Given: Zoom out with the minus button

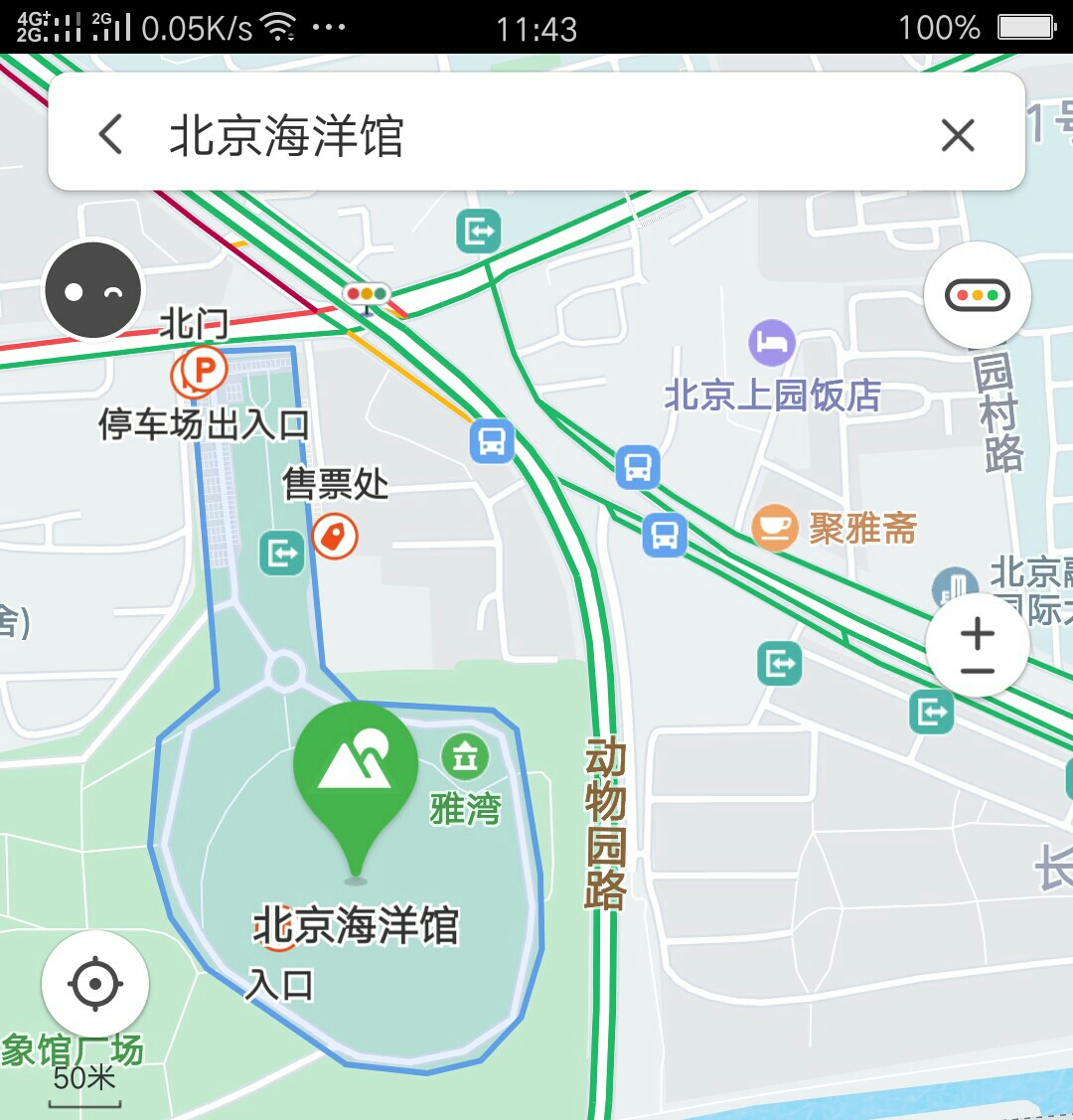Looking at the screenshot, I should [x=978, y=672].
